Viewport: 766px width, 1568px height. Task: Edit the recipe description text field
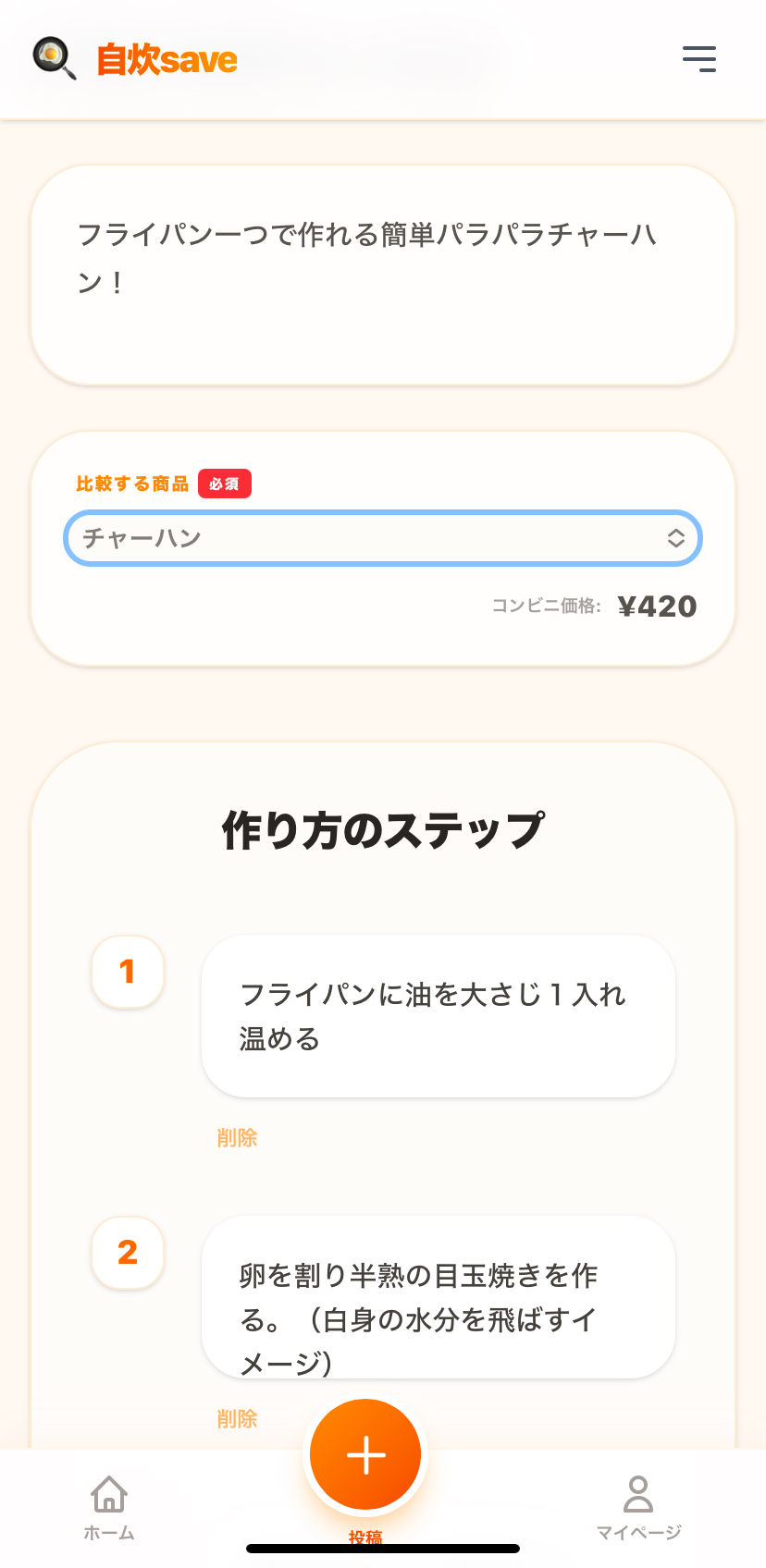[x=382, y=275]
